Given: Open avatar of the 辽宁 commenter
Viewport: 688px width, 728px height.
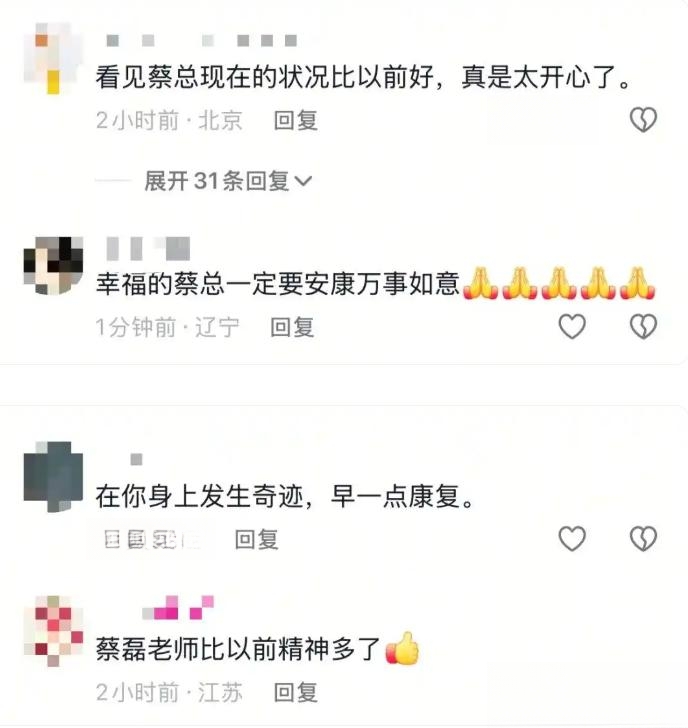Looking at the screenshot, I should click(x=52, y=266).
